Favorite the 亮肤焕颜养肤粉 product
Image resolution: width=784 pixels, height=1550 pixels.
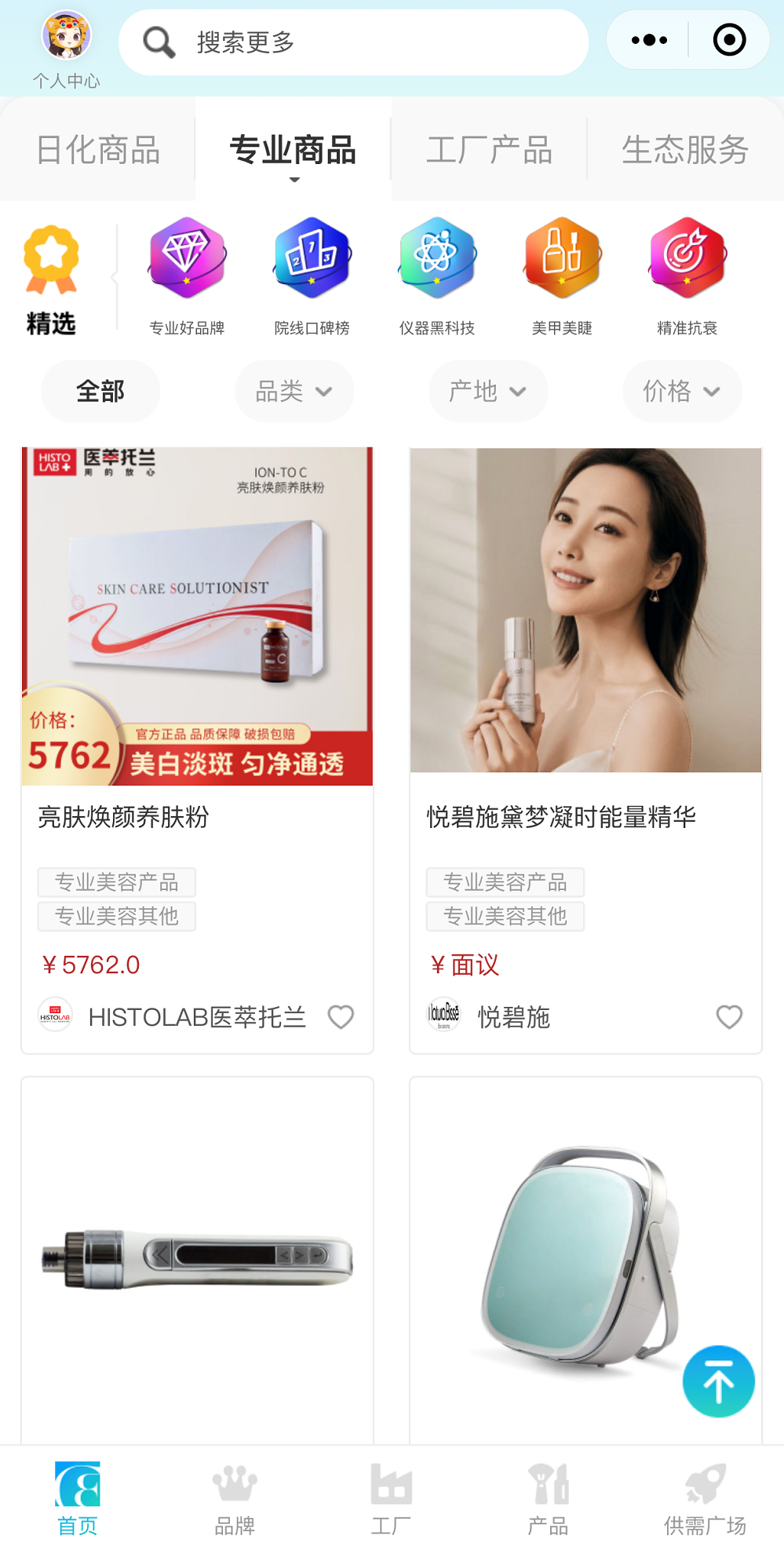pyautogui.click(x=341, y=1016)
